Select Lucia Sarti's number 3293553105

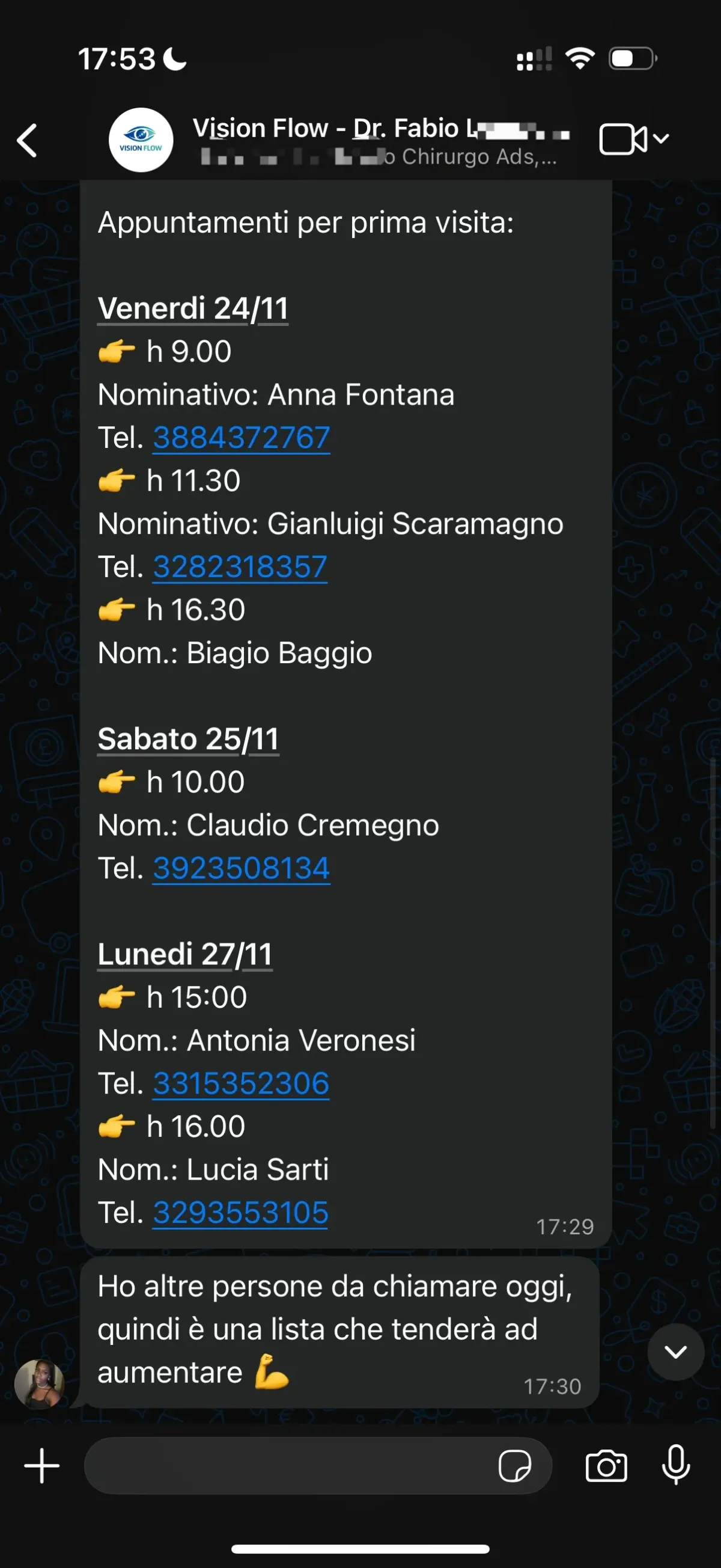tap(240, 1213)
